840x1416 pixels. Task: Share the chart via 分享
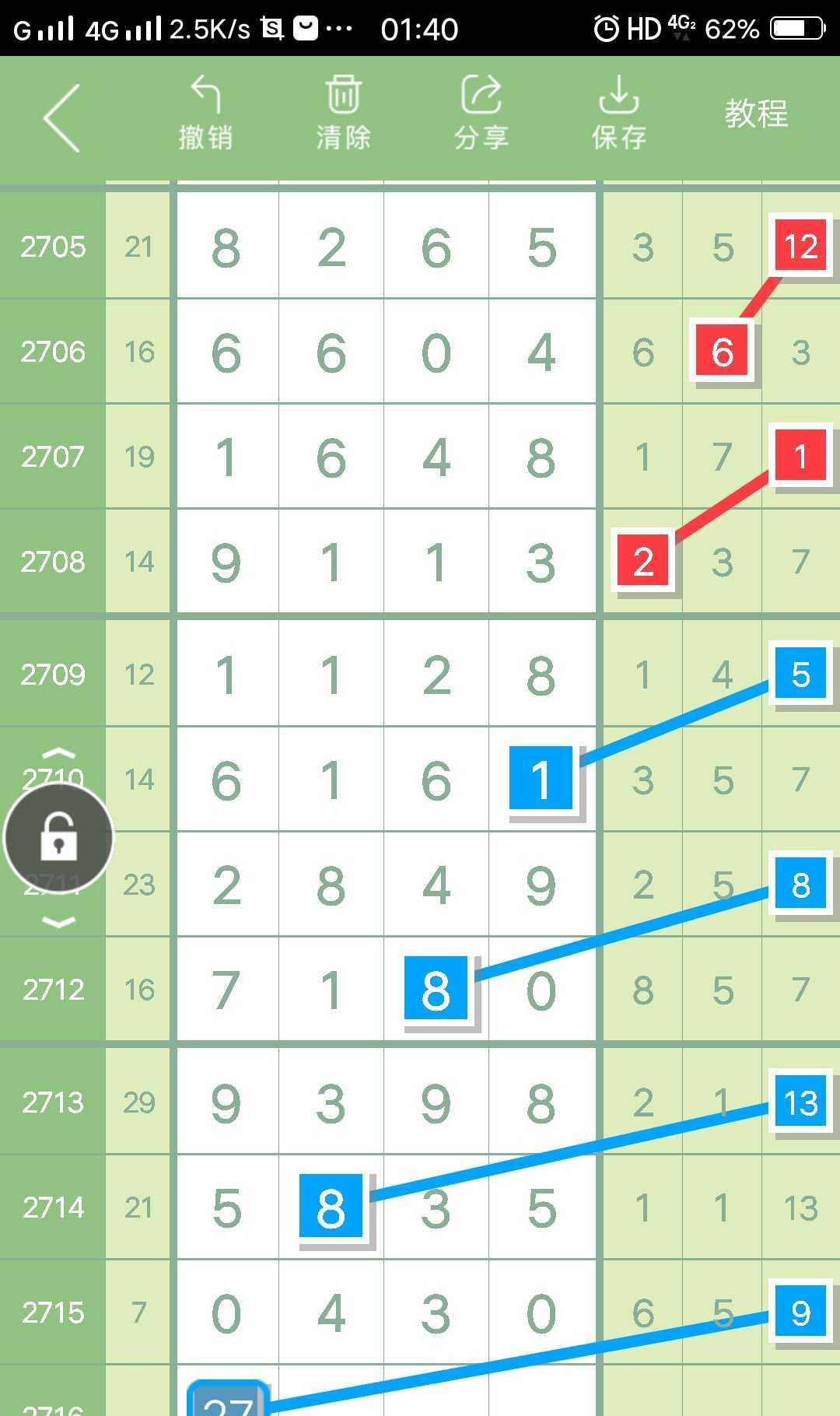point(481,114)
